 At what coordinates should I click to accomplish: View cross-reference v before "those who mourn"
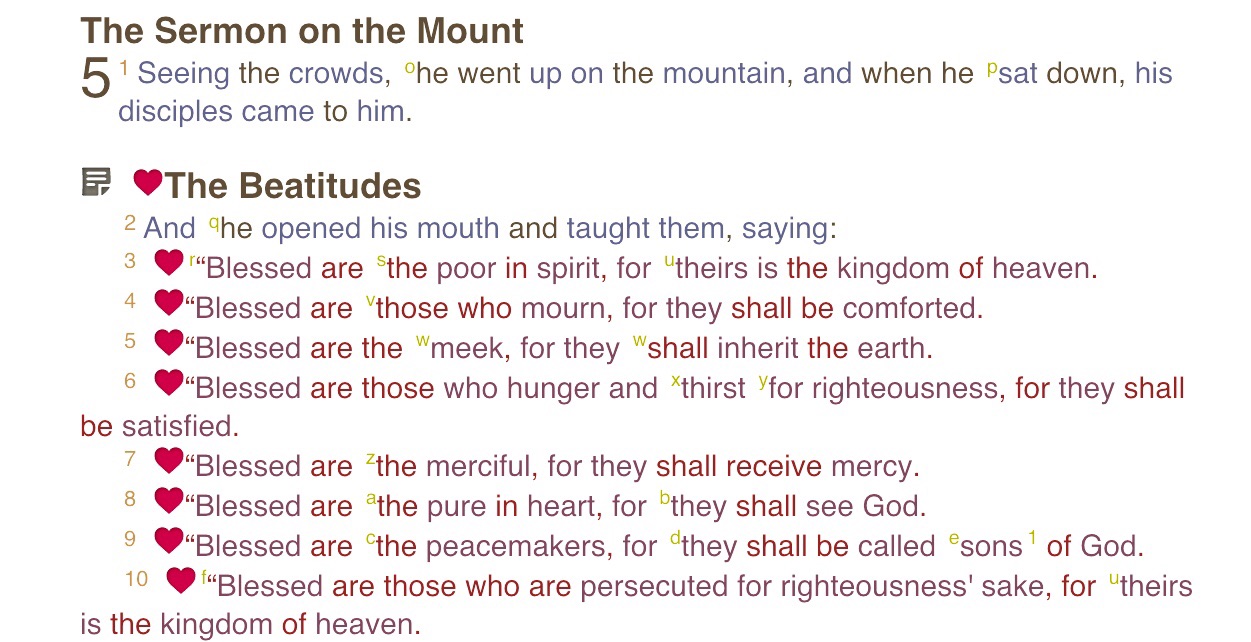pos(370,302)
